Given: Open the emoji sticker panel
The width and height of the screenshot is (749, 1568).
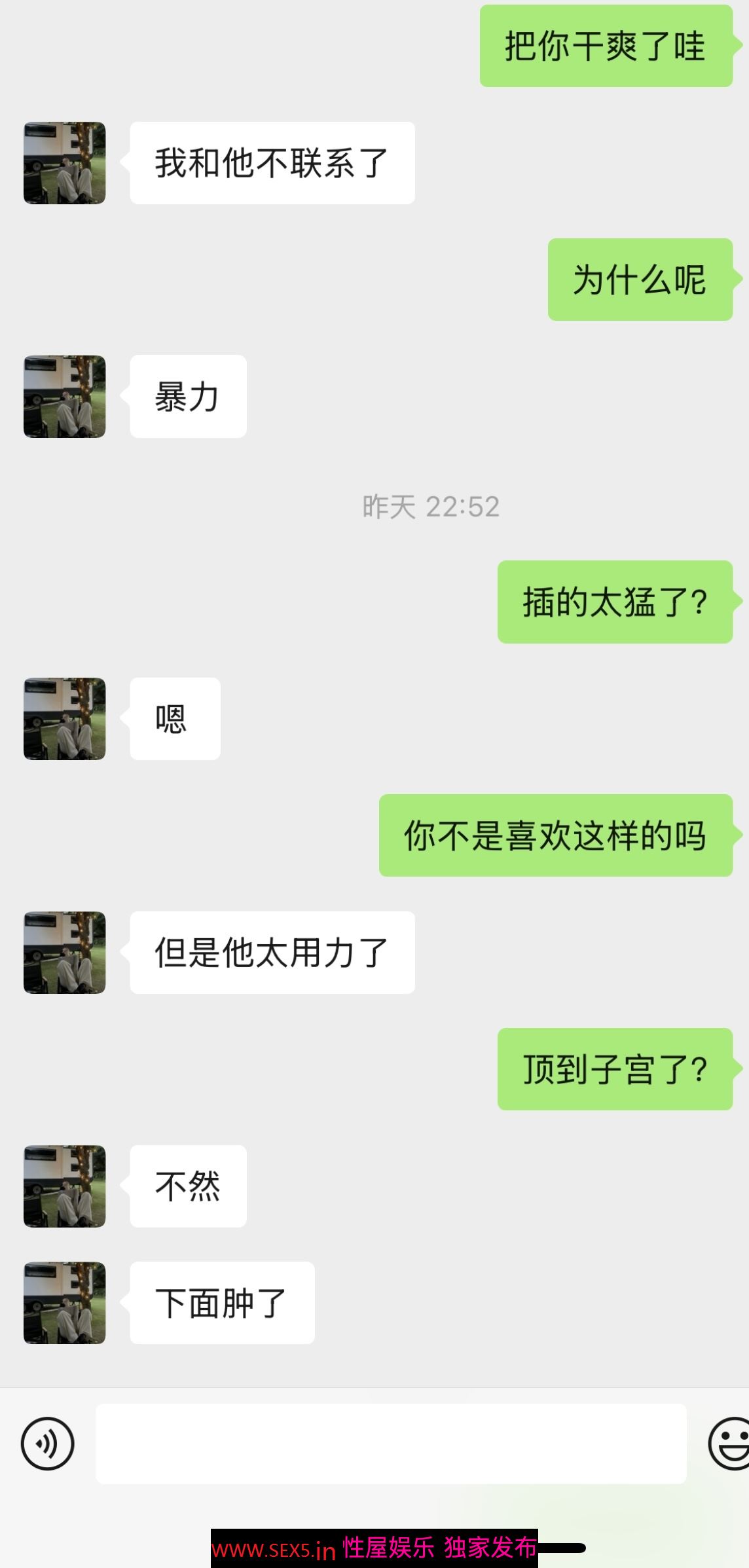Looking at the screenshot, I should click(731, 1444).
